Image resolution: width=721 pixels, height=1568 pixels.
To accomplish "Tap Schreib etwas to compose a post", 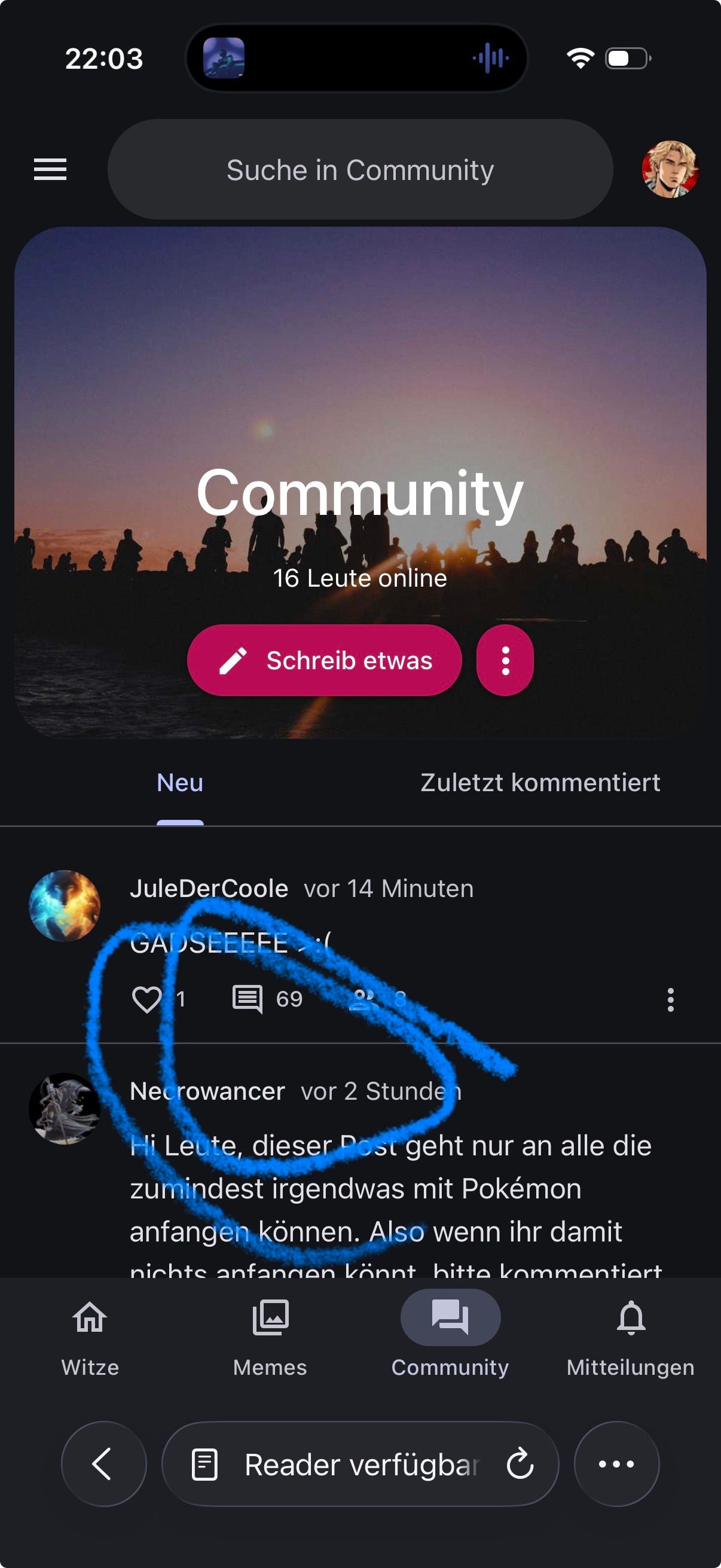I will (324, 660).
